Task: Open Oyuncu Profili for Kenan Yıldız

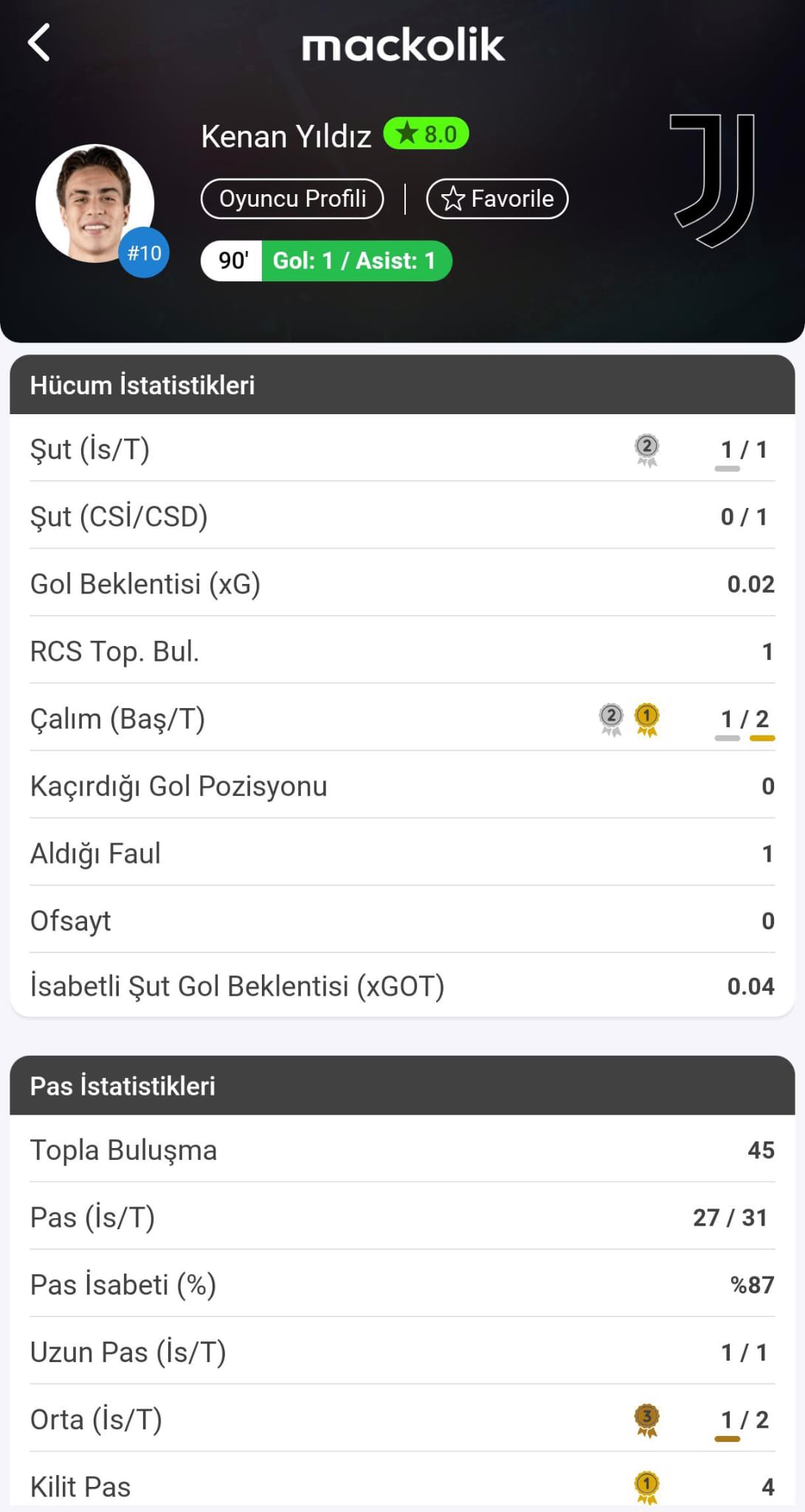Action: coord(292,199)
